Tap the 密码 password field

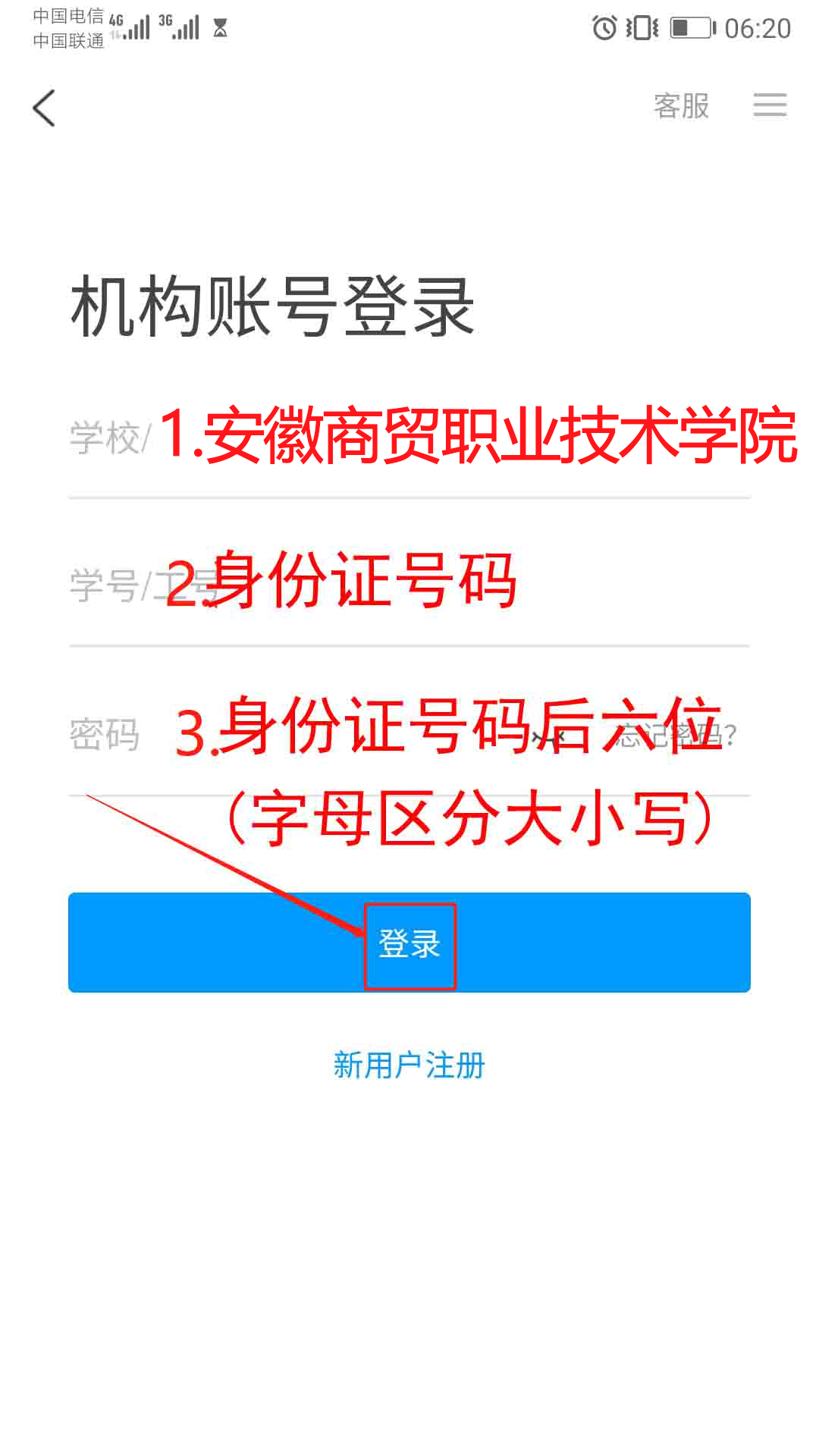303,734
